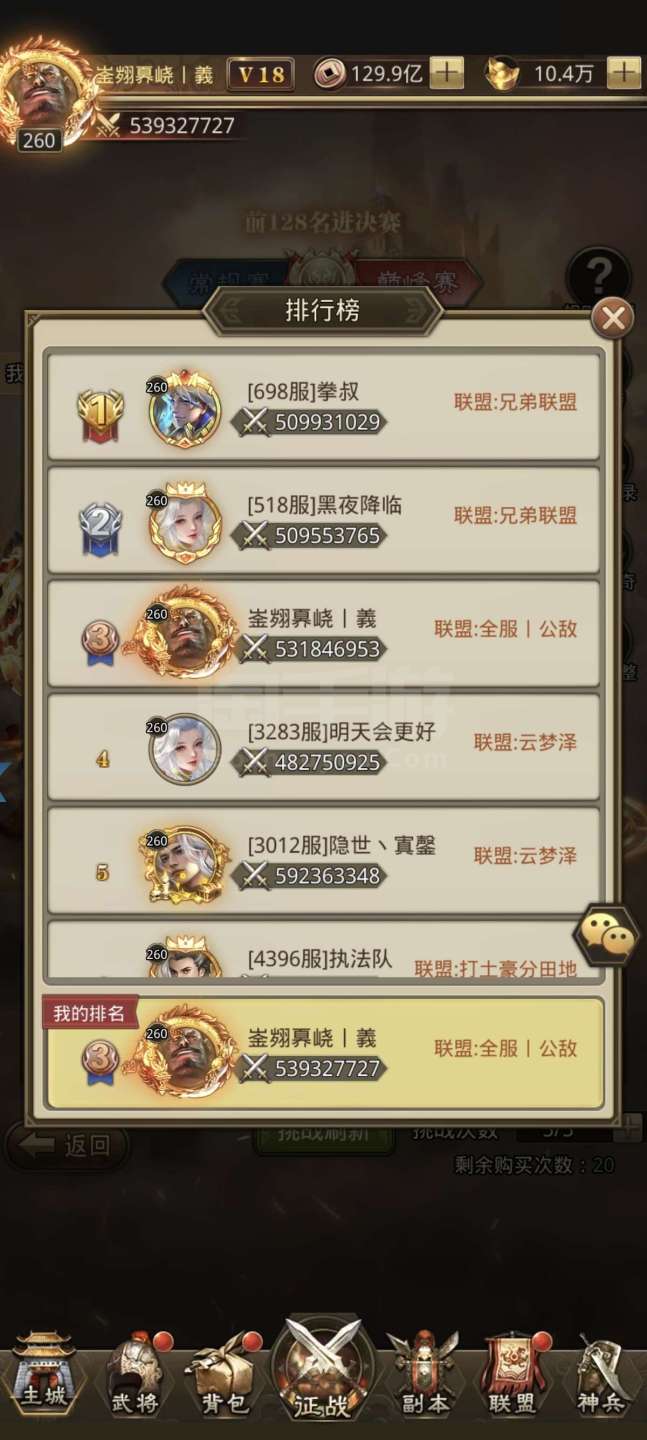Open ranking row of [698服]拳叔
The width and height of the screenshot is (647, 1440).
click(324, 404)
